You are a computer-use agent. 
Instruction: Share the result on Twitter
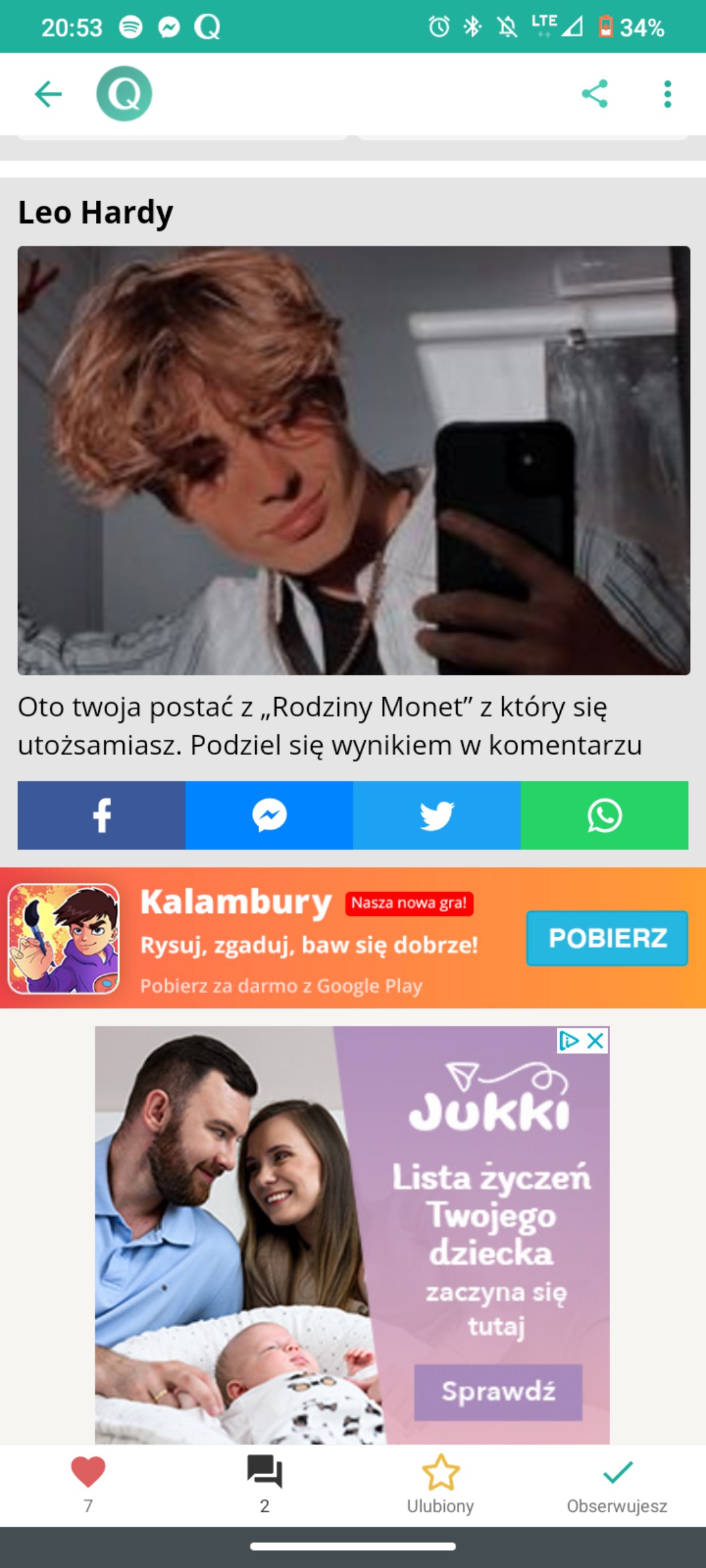(x=437, y=815)
